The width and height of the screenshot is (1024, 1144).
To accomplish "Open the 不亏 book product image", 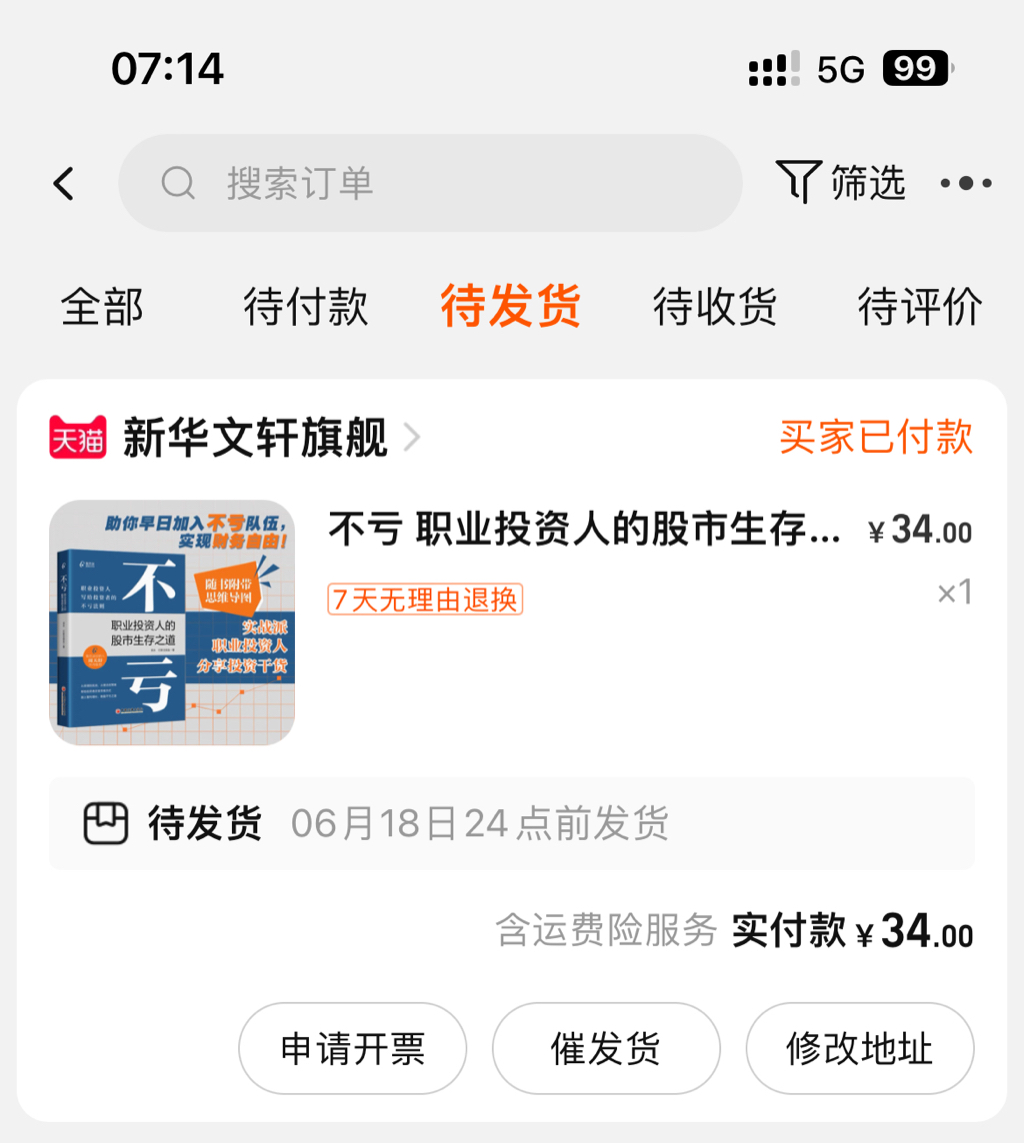I will [172, 623].
